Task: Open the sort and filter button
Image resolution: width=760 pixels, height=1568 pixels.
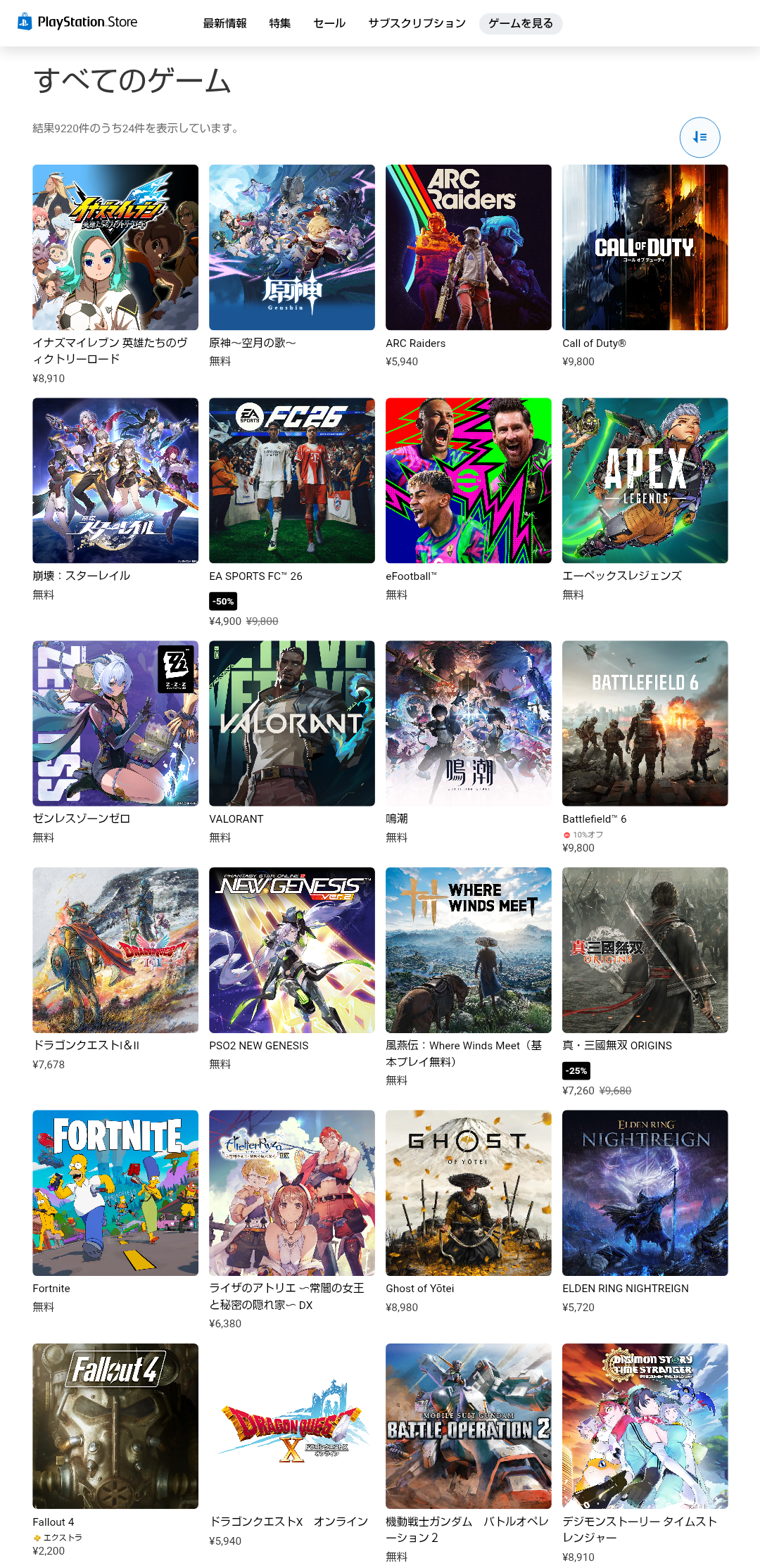Action: [x=699, y=137]
